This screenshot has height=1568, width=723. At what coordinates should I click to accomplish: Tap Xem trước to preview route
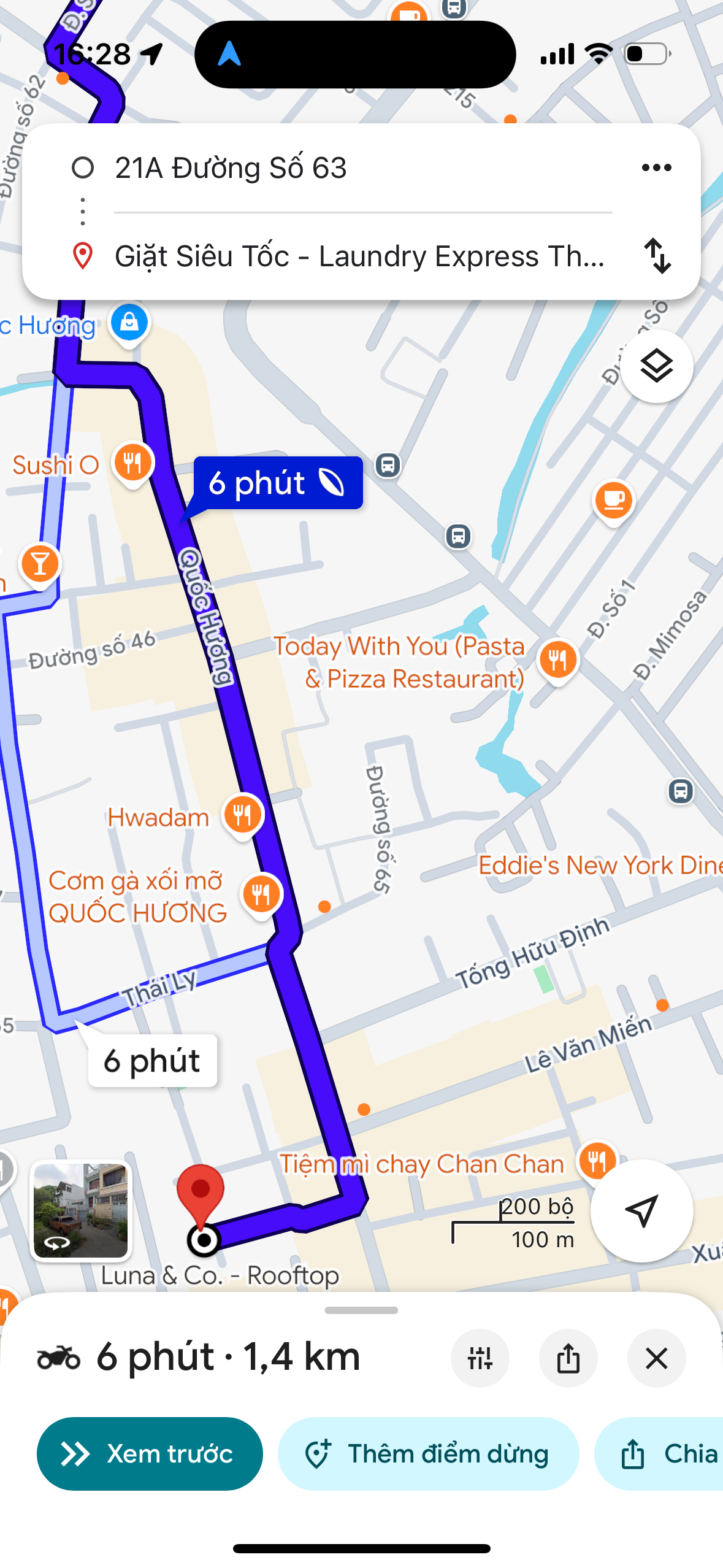150,1453
